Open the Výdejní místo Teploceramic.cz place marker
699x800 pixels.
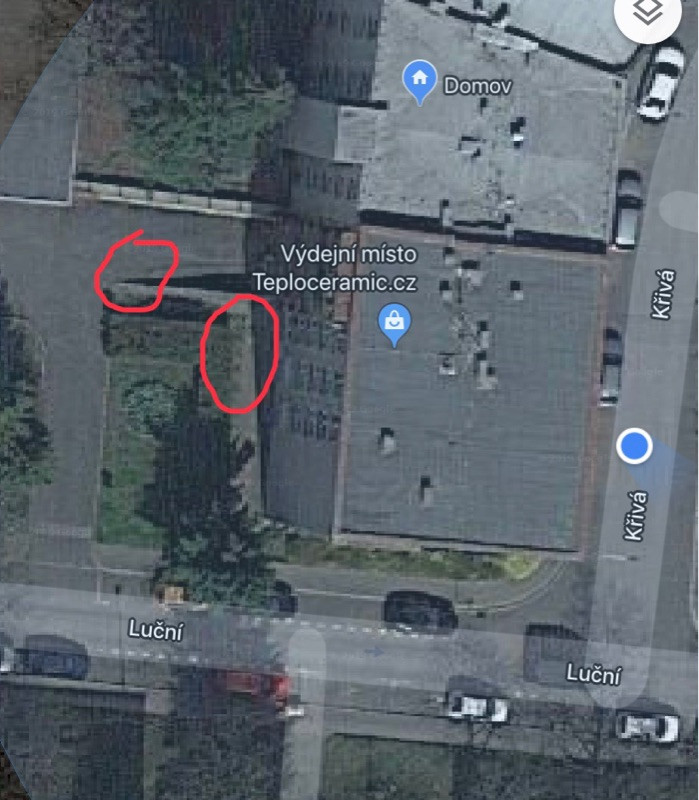point(395,324)
